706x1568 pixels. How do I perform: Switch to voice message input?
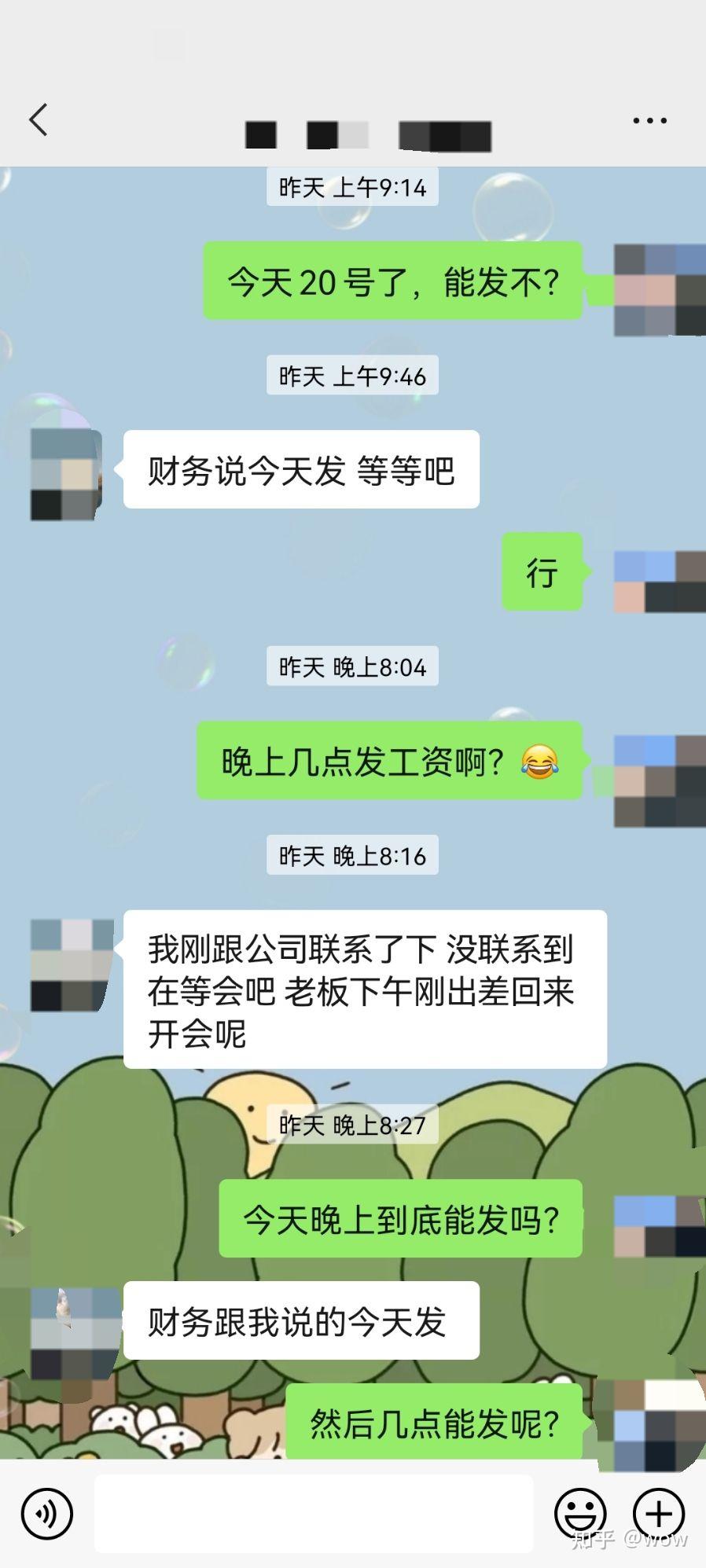[46, 1513]
